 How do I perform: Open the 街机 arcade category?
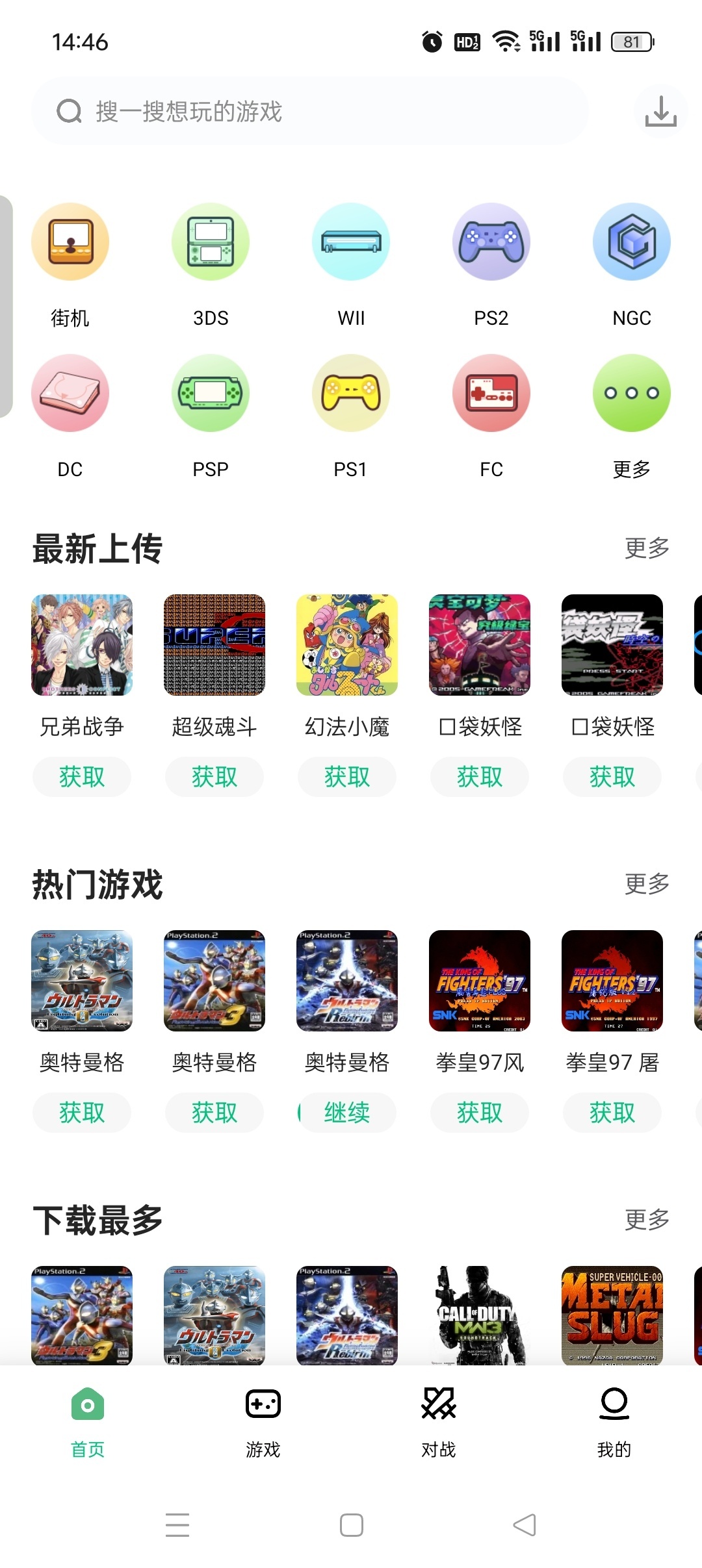70,242
